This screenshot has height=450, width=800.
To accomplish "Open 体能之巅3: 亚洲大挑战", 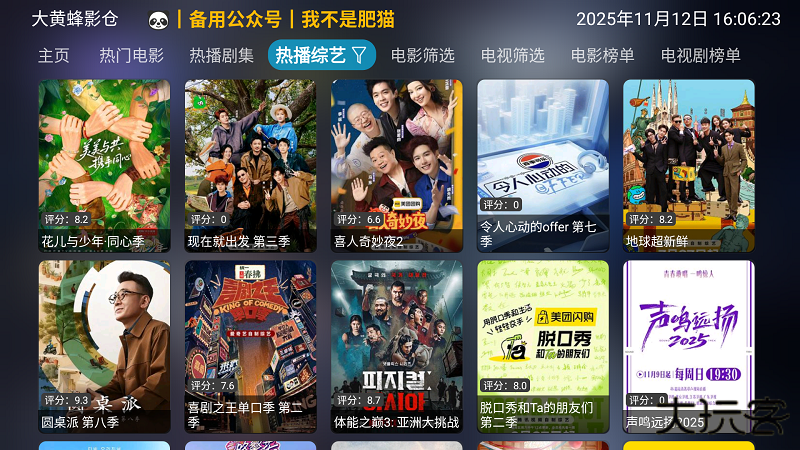I will click(396, 347).
